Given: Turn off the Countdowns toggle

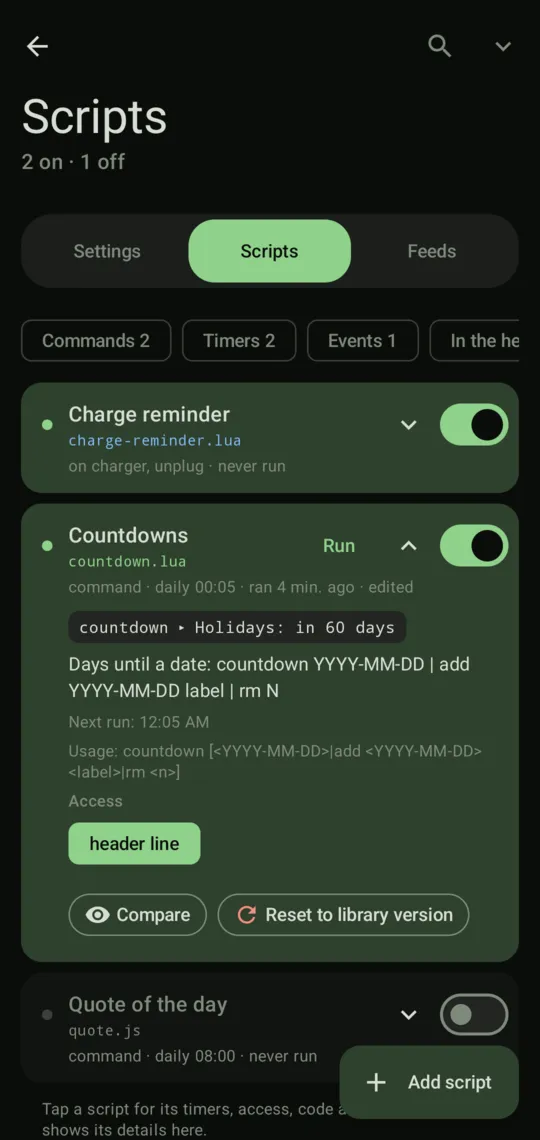Looking at the screenshot, I should (474, 546).
